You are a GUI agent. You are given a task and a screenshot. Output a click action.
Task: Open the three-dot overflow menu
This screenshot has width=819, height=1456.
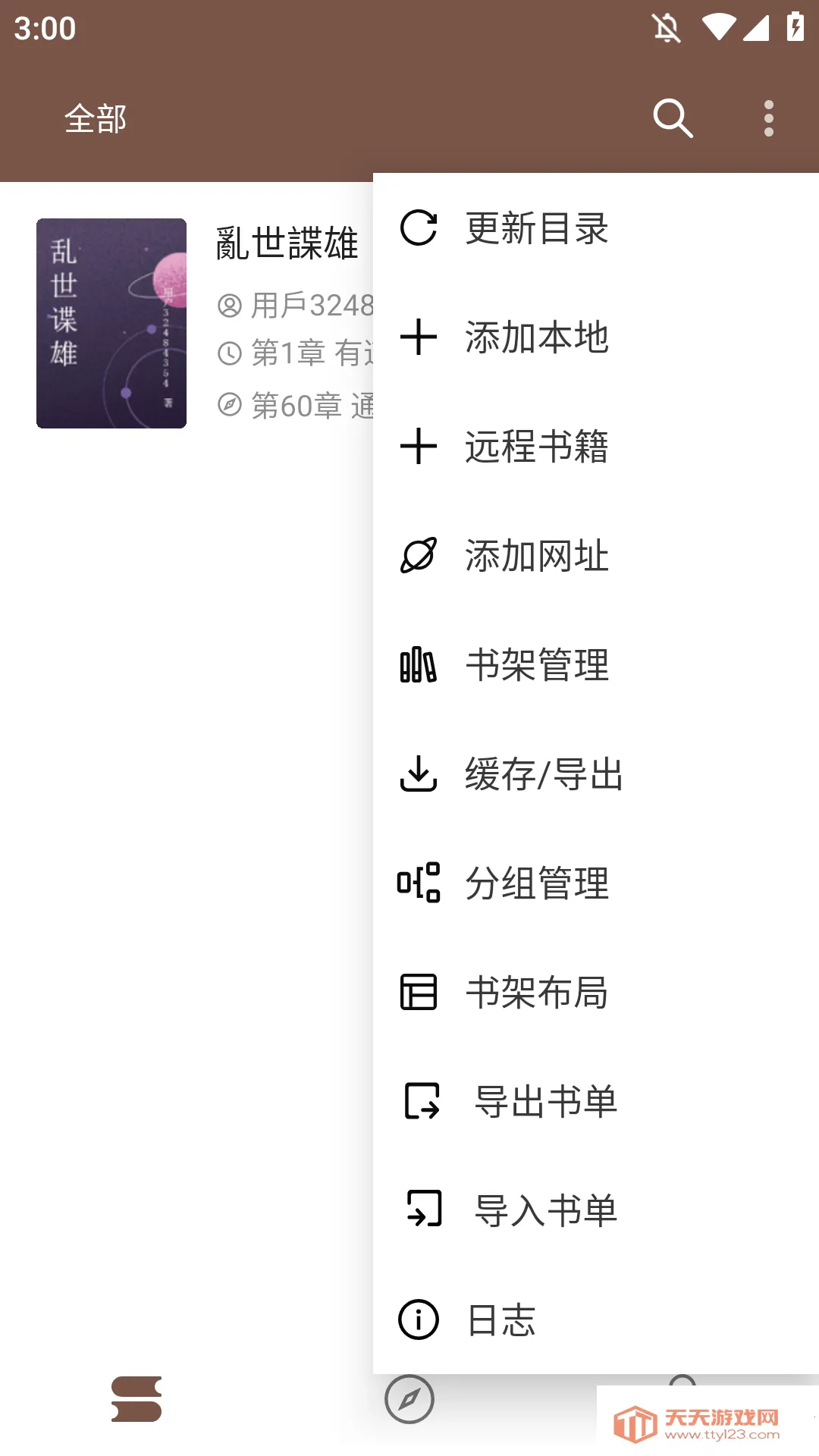[770, 118]
